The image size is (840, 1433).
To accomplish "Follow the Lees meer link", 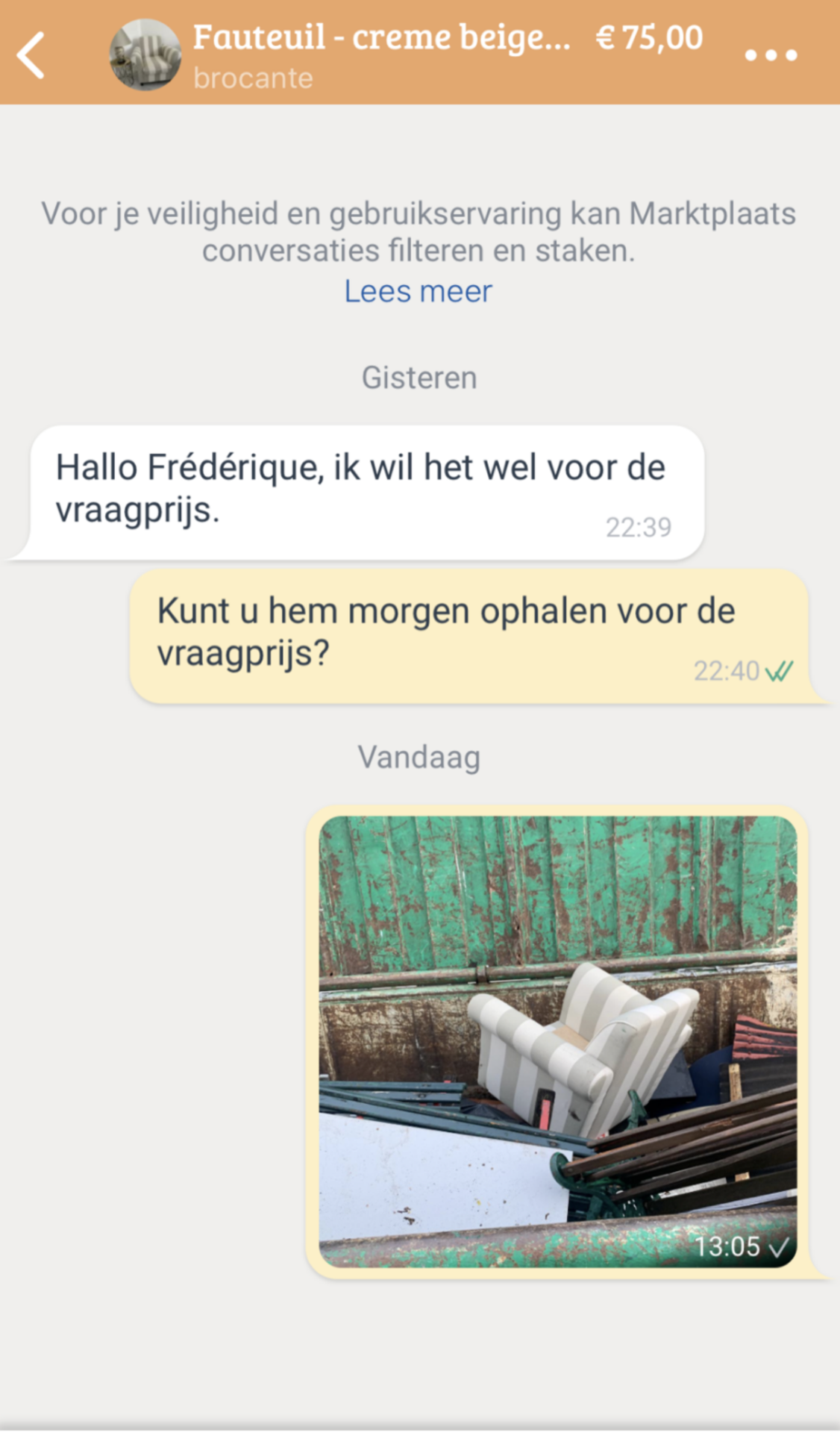I will [x=418, y=291].
